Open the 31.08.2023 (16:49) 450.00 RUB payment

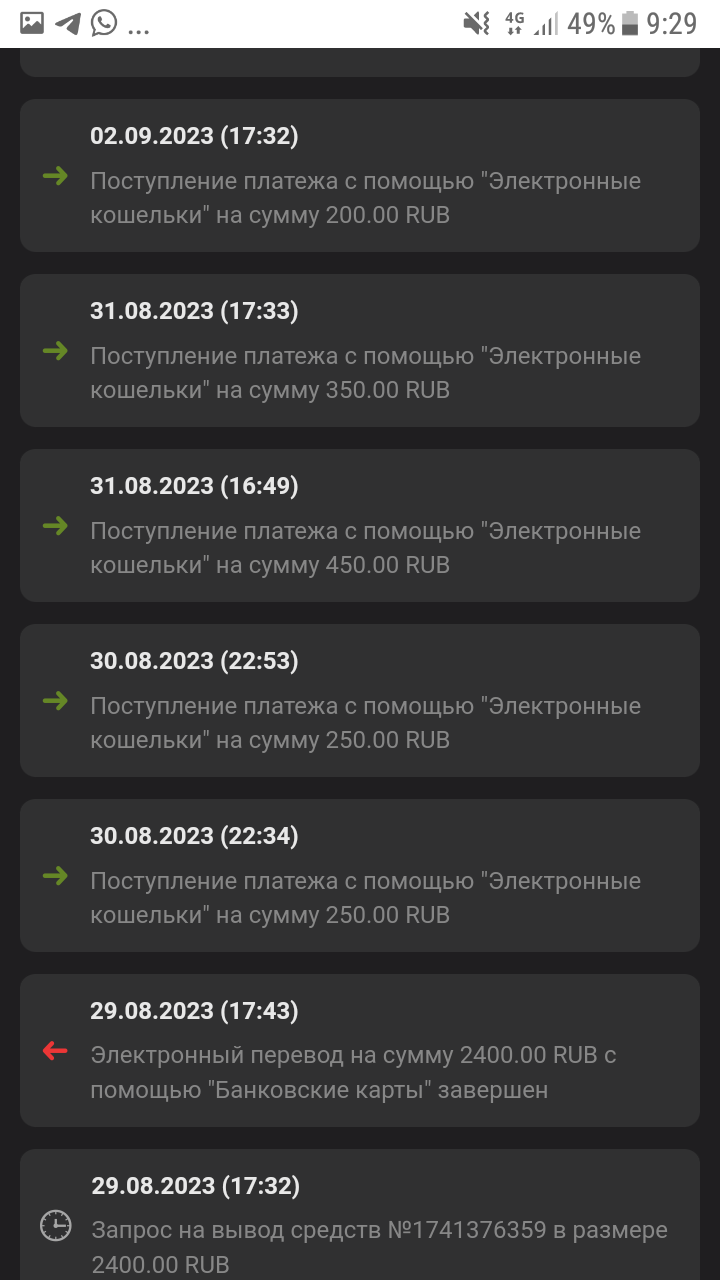pyautogui.click(x=360, y=526)
